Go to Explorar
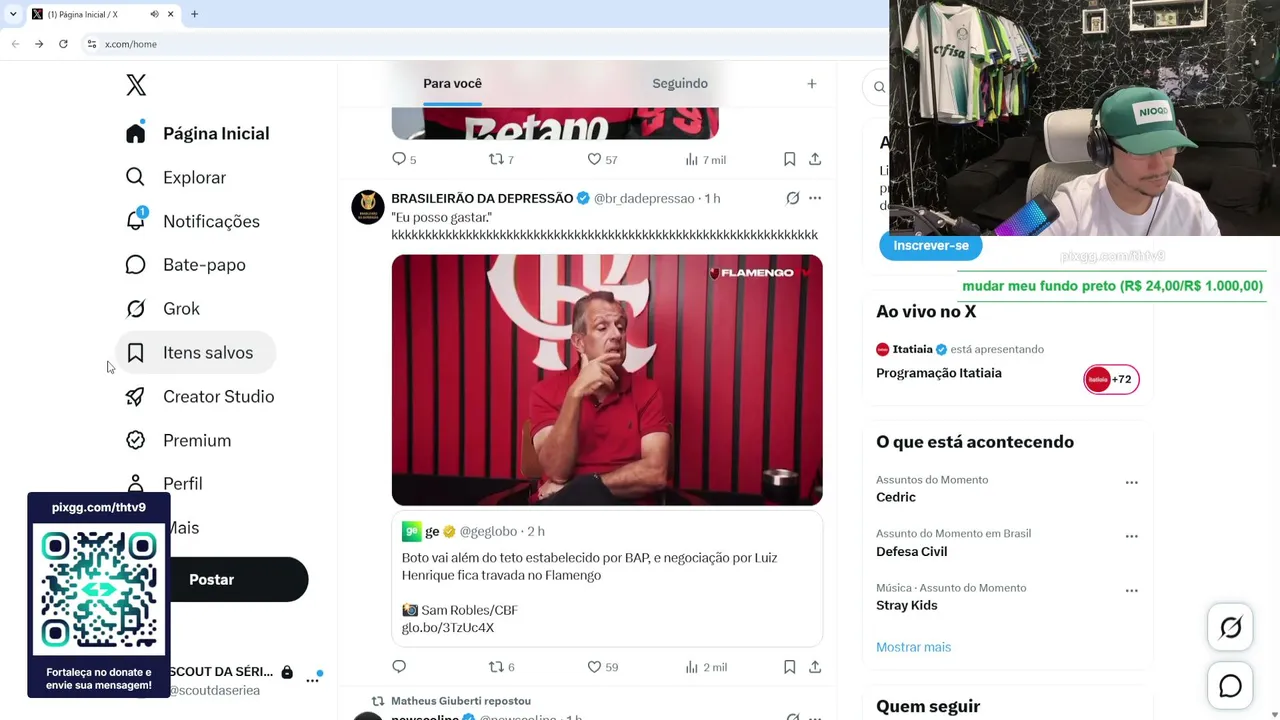Viewport: 1280px width, 720px height. click(176, 177)
